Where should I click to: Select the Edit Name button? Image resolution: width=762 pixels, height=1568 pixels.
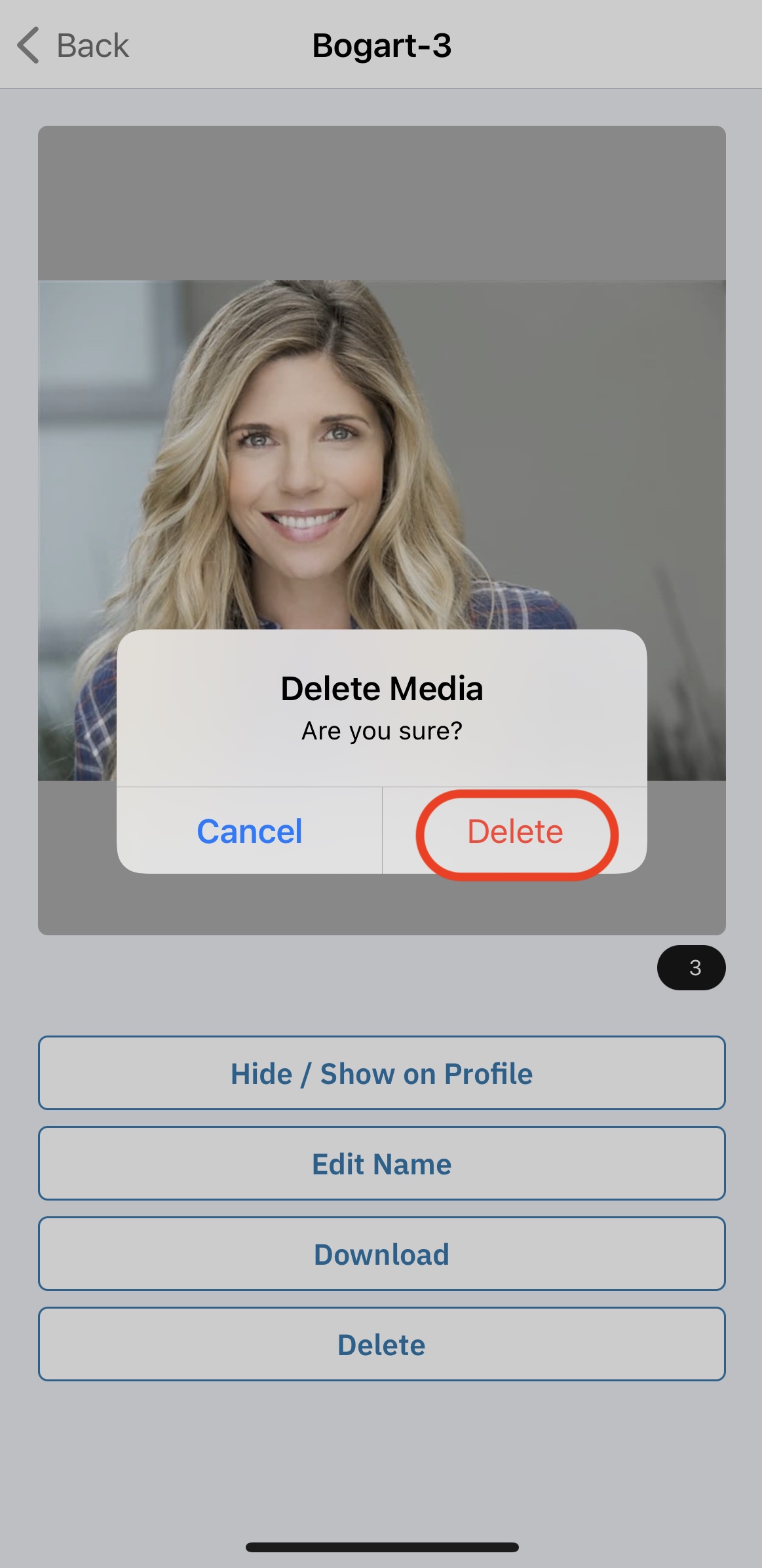(x=381, y=1164)
